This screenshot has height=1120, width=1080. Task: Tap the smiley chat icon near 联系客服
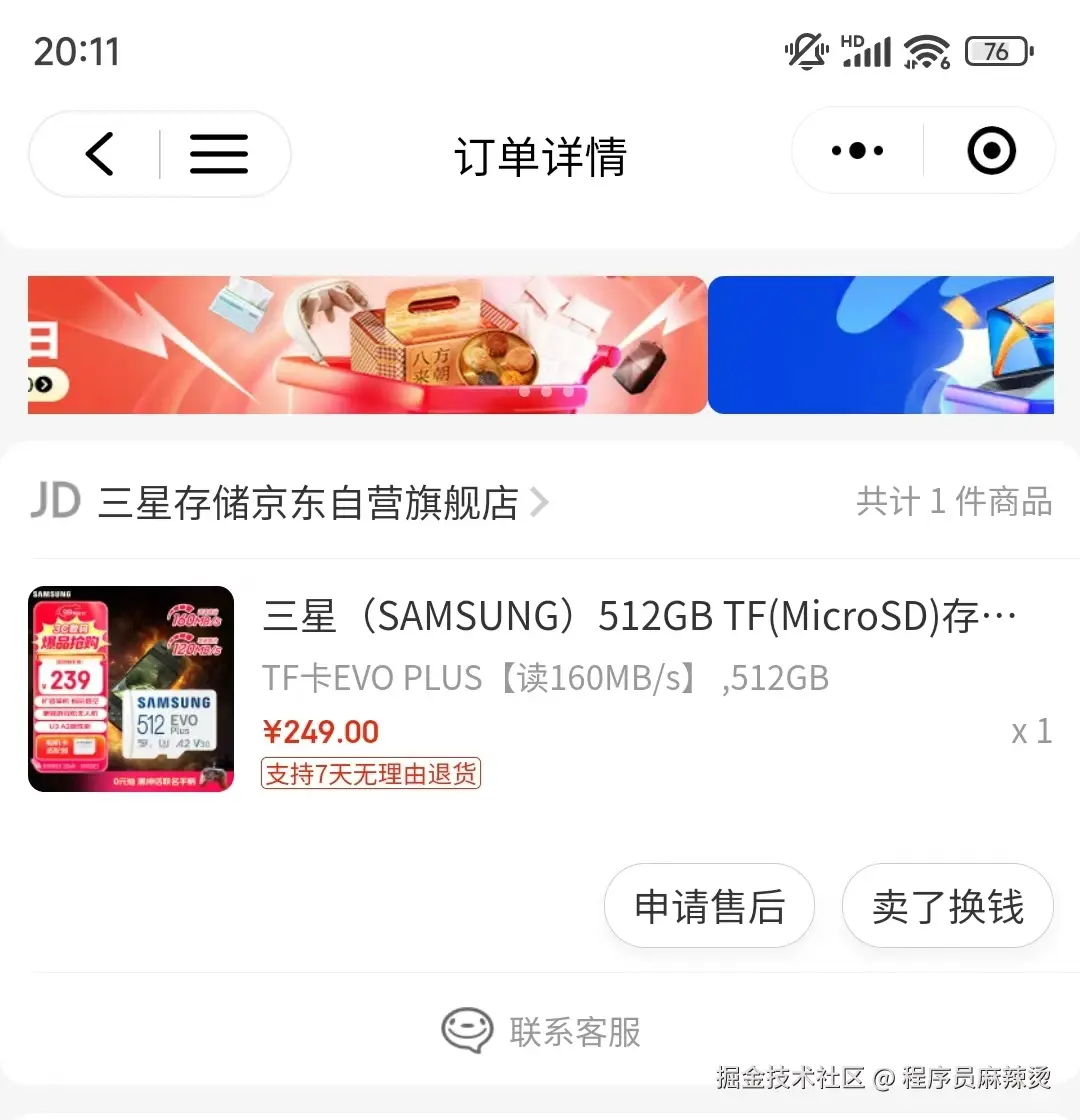click(466, 1029)
